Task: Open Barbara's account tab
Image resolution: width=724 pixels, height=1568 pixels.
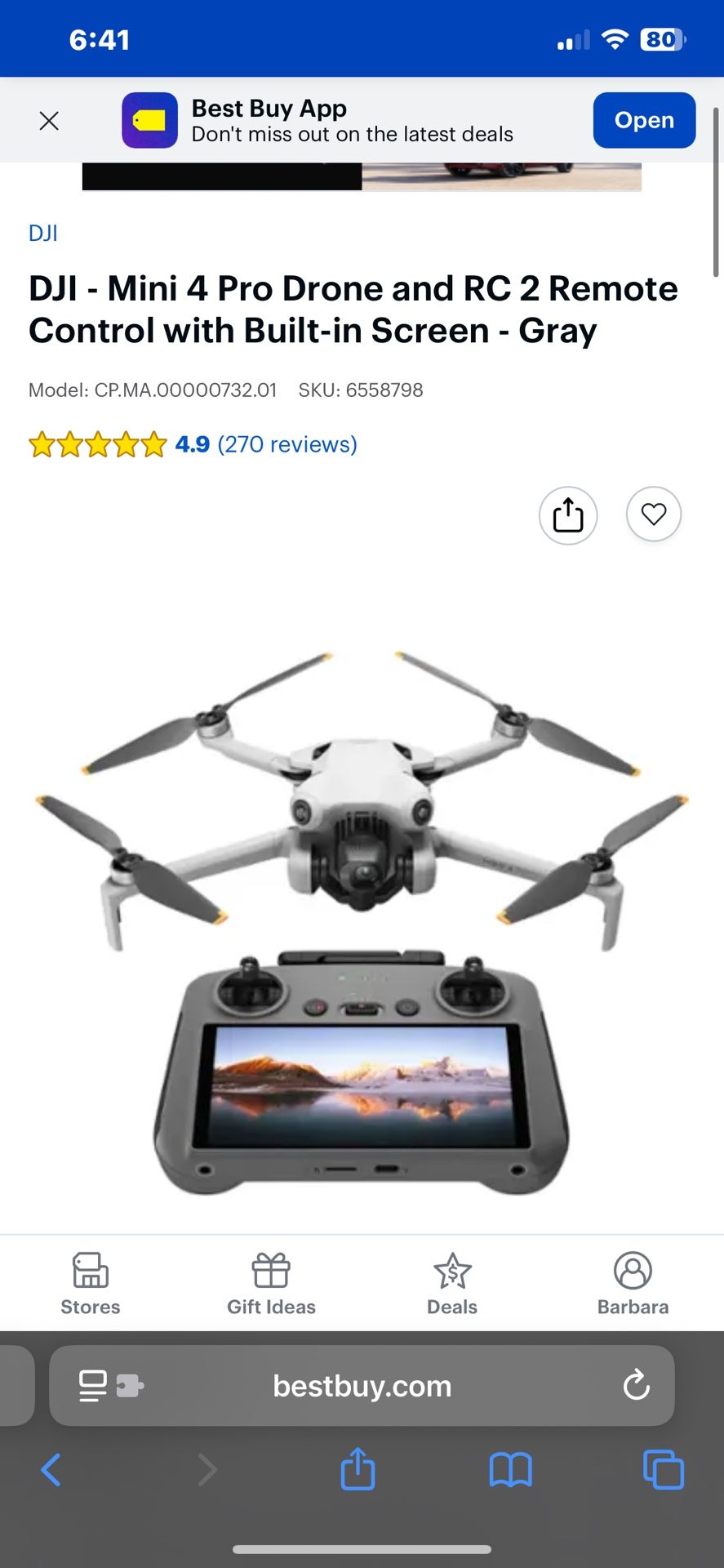Action: click(x=633, y=1284)
